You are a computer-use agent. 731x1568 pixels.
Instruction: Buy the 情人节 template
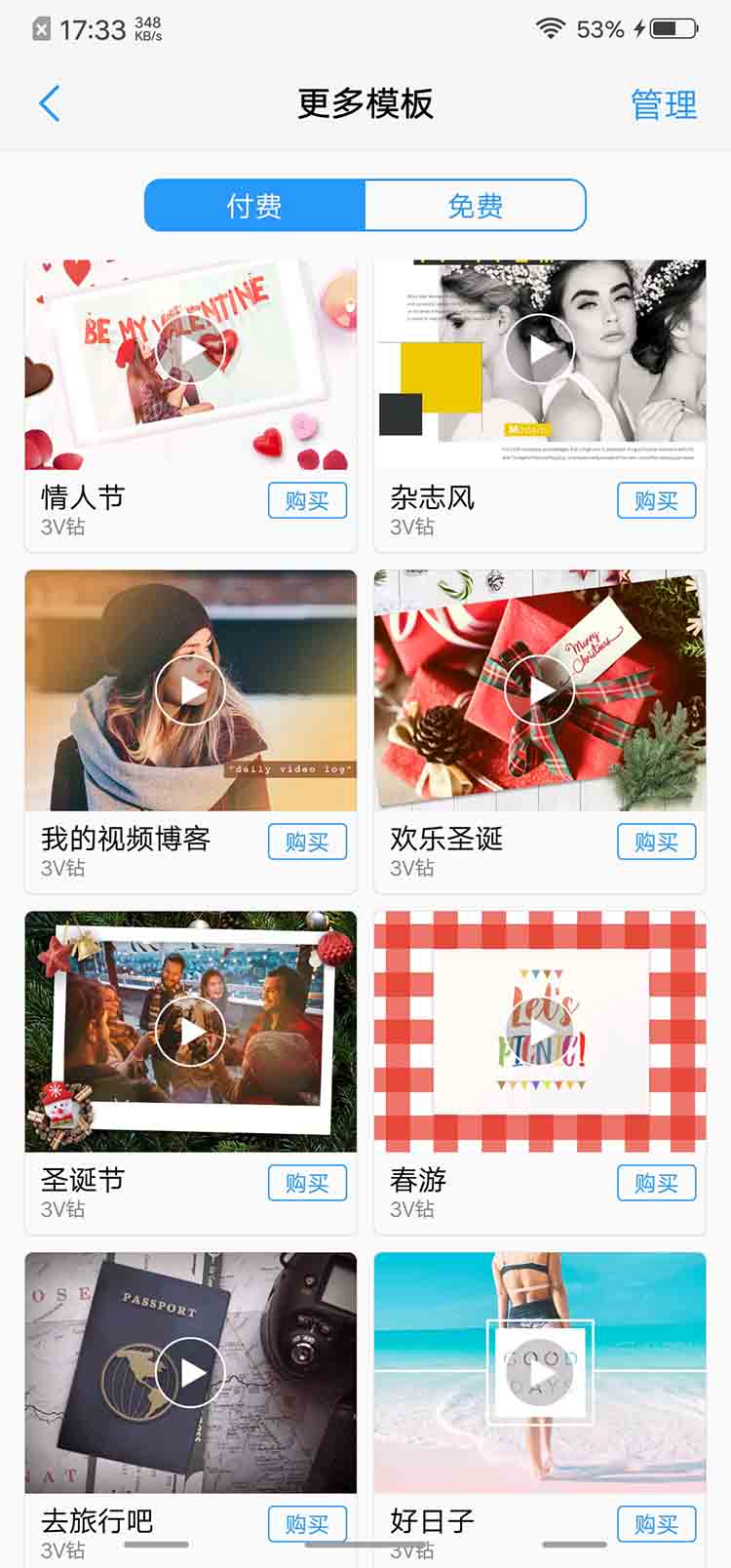point(307,501)
